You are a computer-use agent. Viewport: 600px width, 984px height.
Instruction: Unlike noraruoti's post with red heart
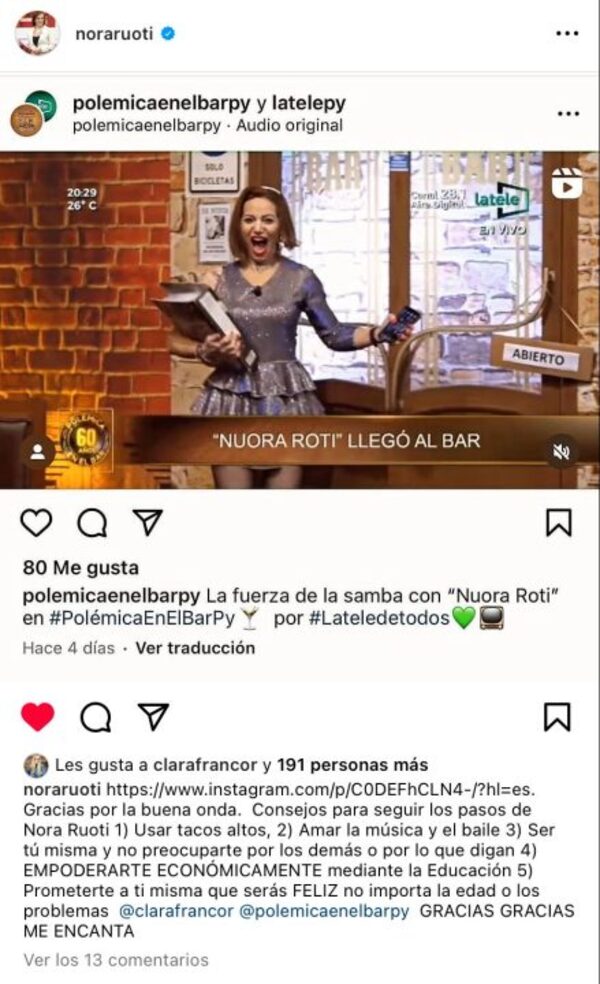[x=38, y=716]
